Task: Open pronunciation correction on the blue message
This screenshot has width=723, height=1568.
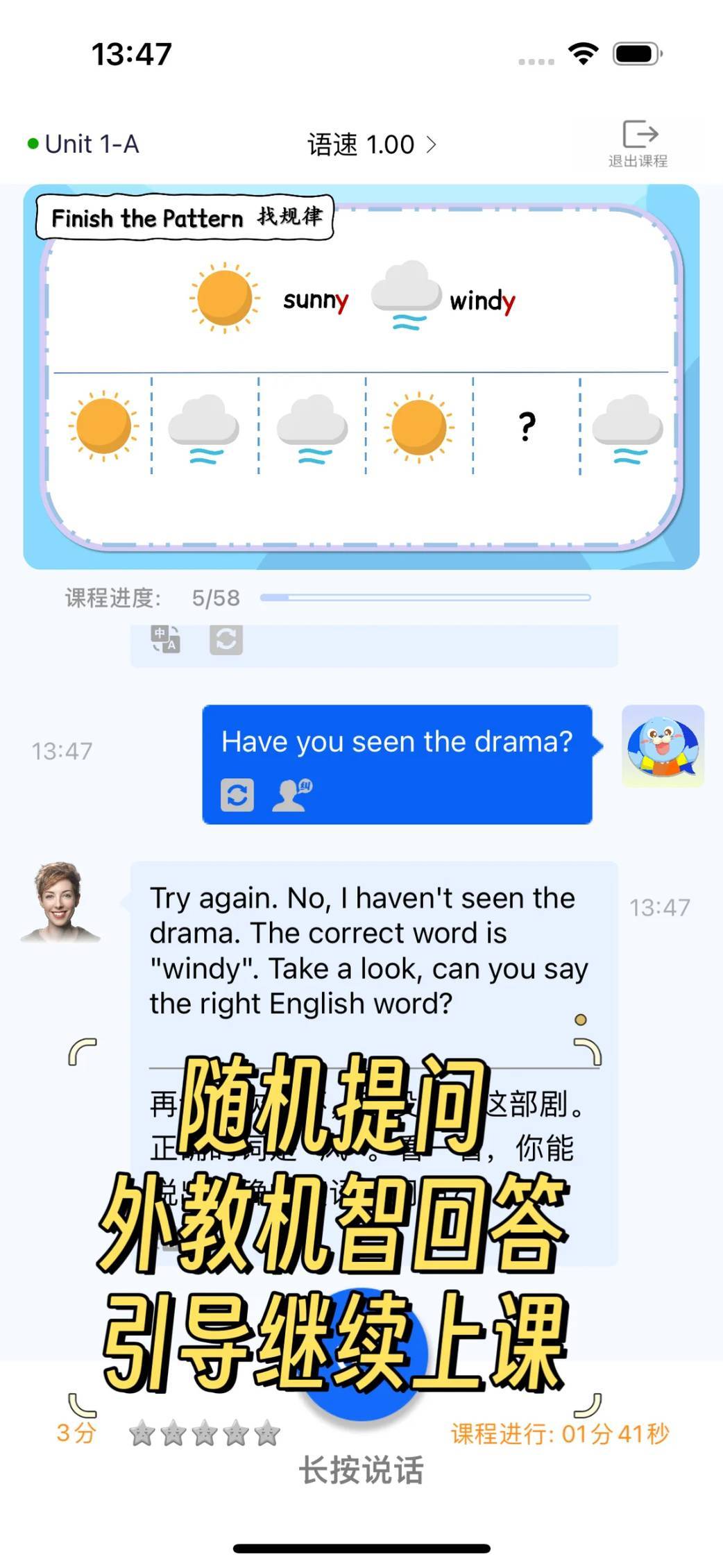Action: pyautogui.click(x=292, y=795)
